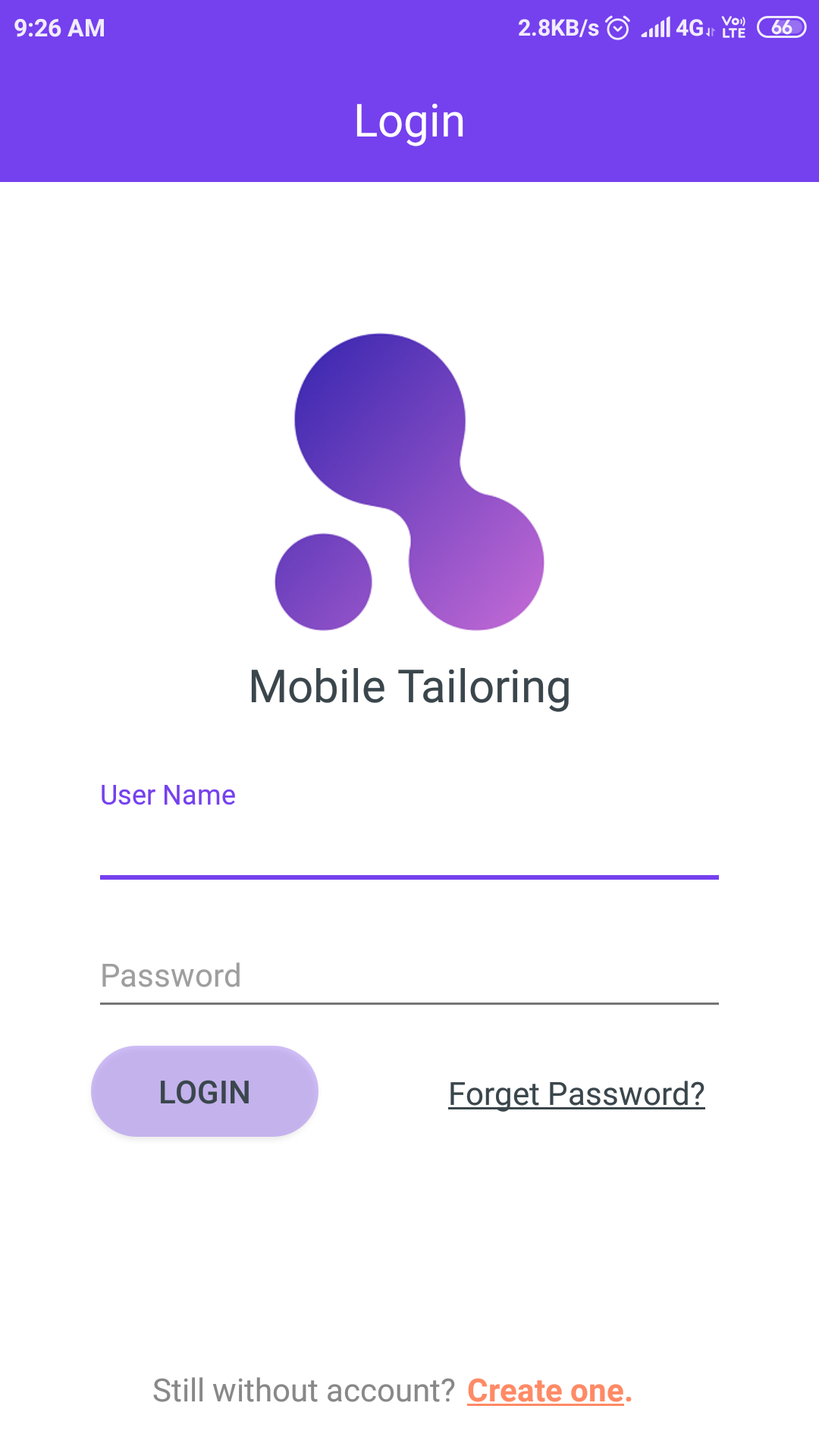Follow the Create one. signup link

[x=549, y=1391]
